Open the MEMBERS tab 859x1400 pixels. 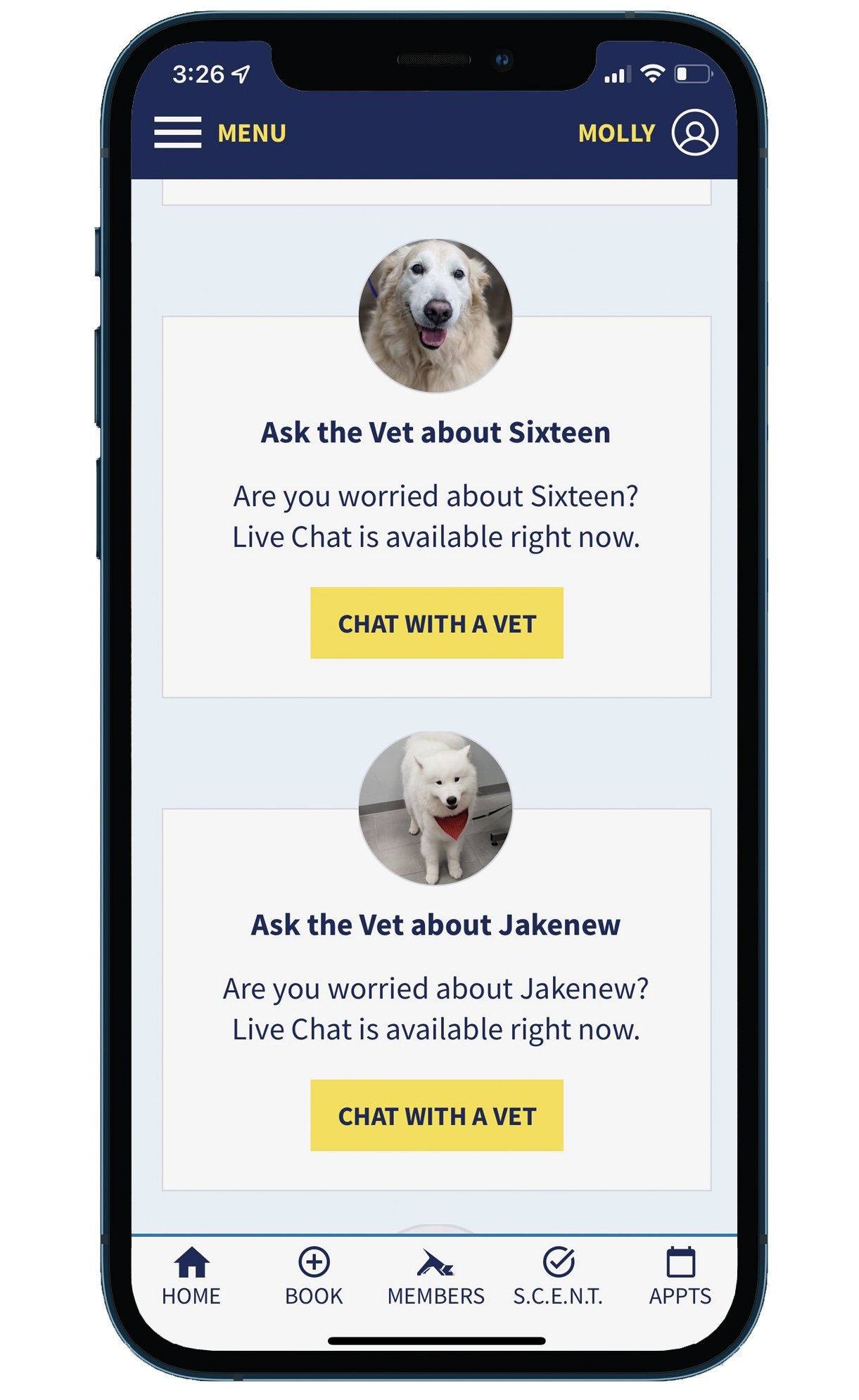click(x=435, y=1276)
